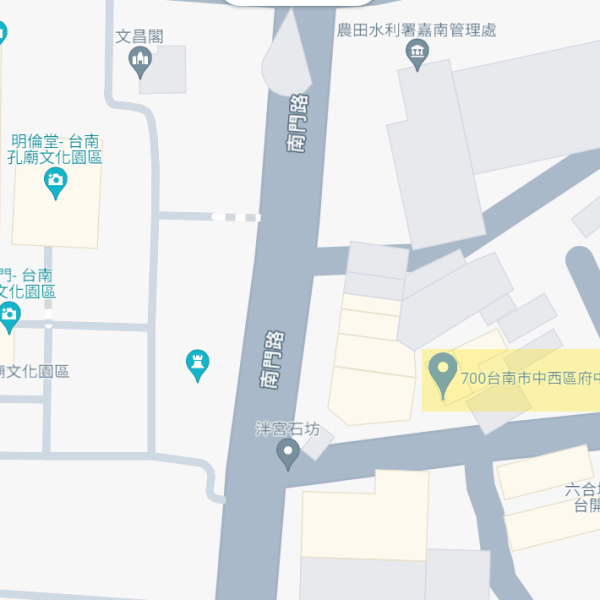Viewport: 600px width, 600px height.
Task: Select the 明倫堂 camera attraction marker
Action: 56,182
